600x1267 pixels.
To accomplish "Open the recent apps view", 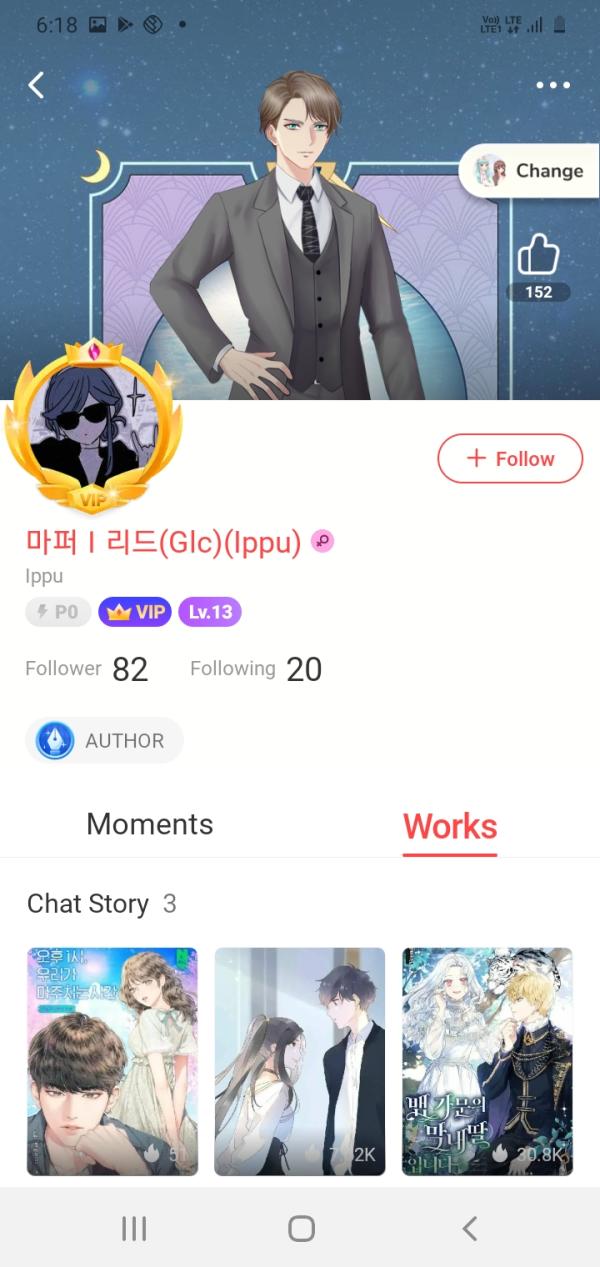I will point(134,1229).
